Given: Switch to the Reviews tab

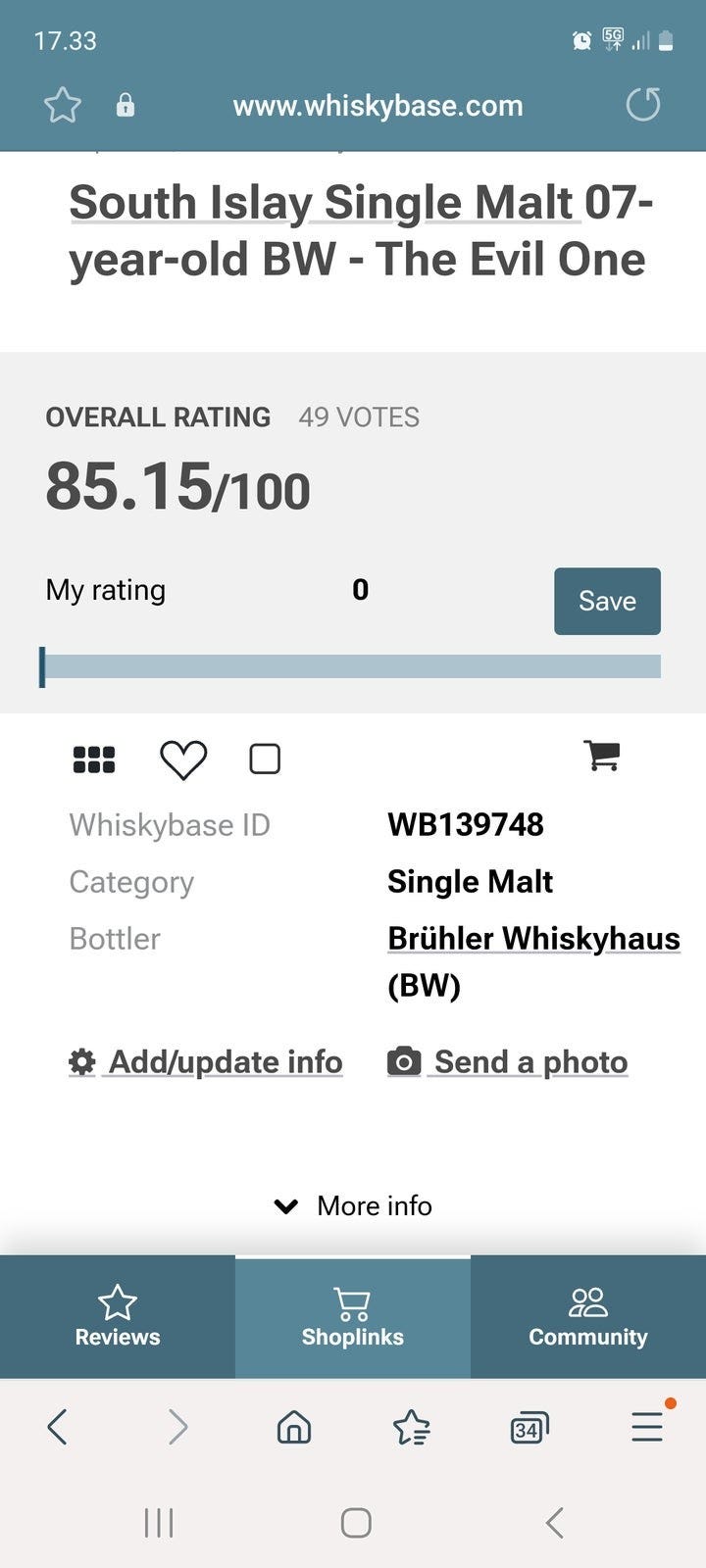Looking at the screenshot, I should (118, 1317).
